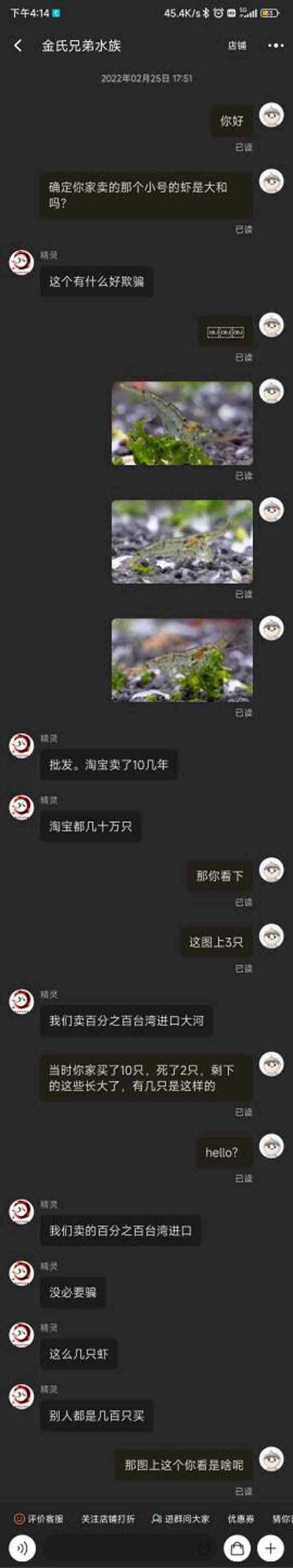The image size is (293, 1568).
Task: Open the plus attachments menu
Action: point(270,1548)
